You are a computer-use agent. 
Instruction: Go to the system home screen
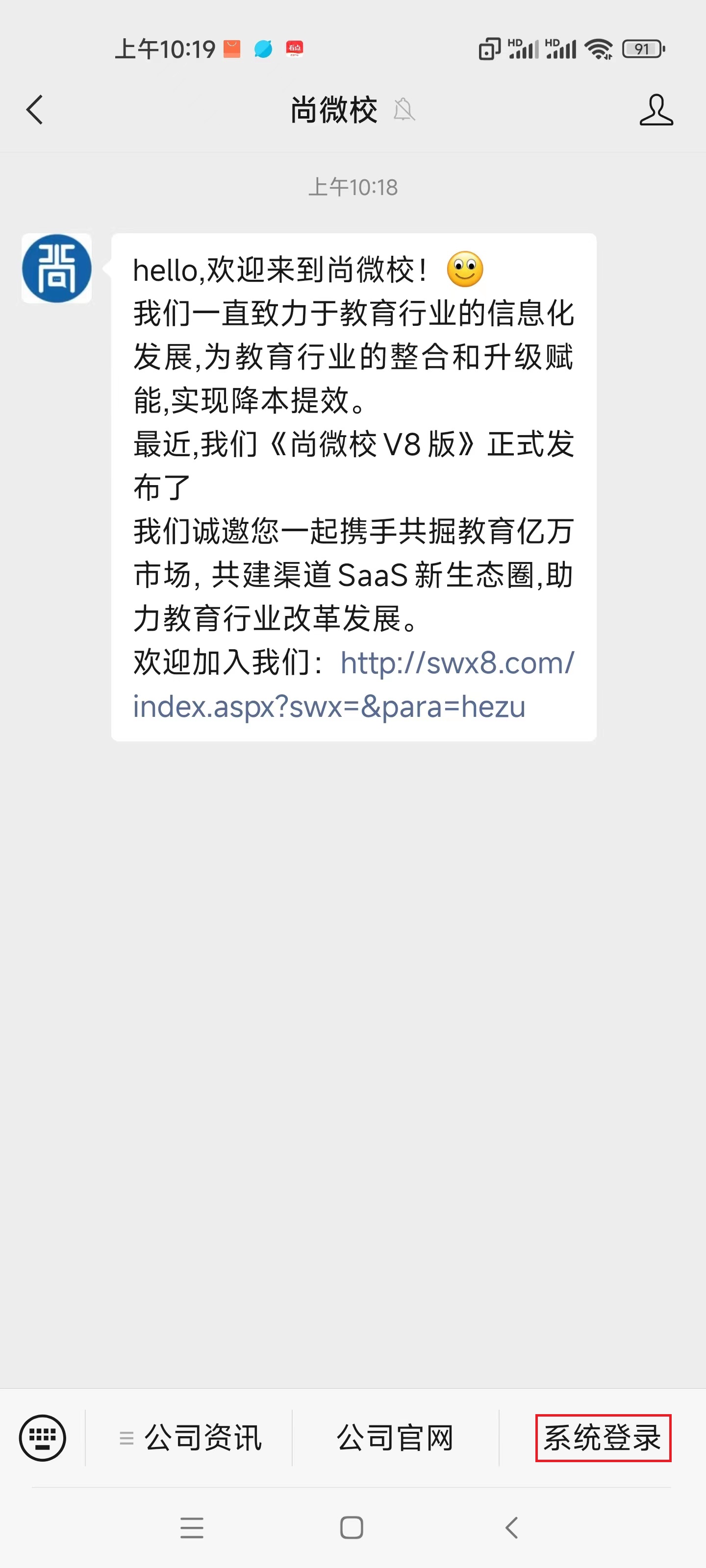[x=352, y=1528]
